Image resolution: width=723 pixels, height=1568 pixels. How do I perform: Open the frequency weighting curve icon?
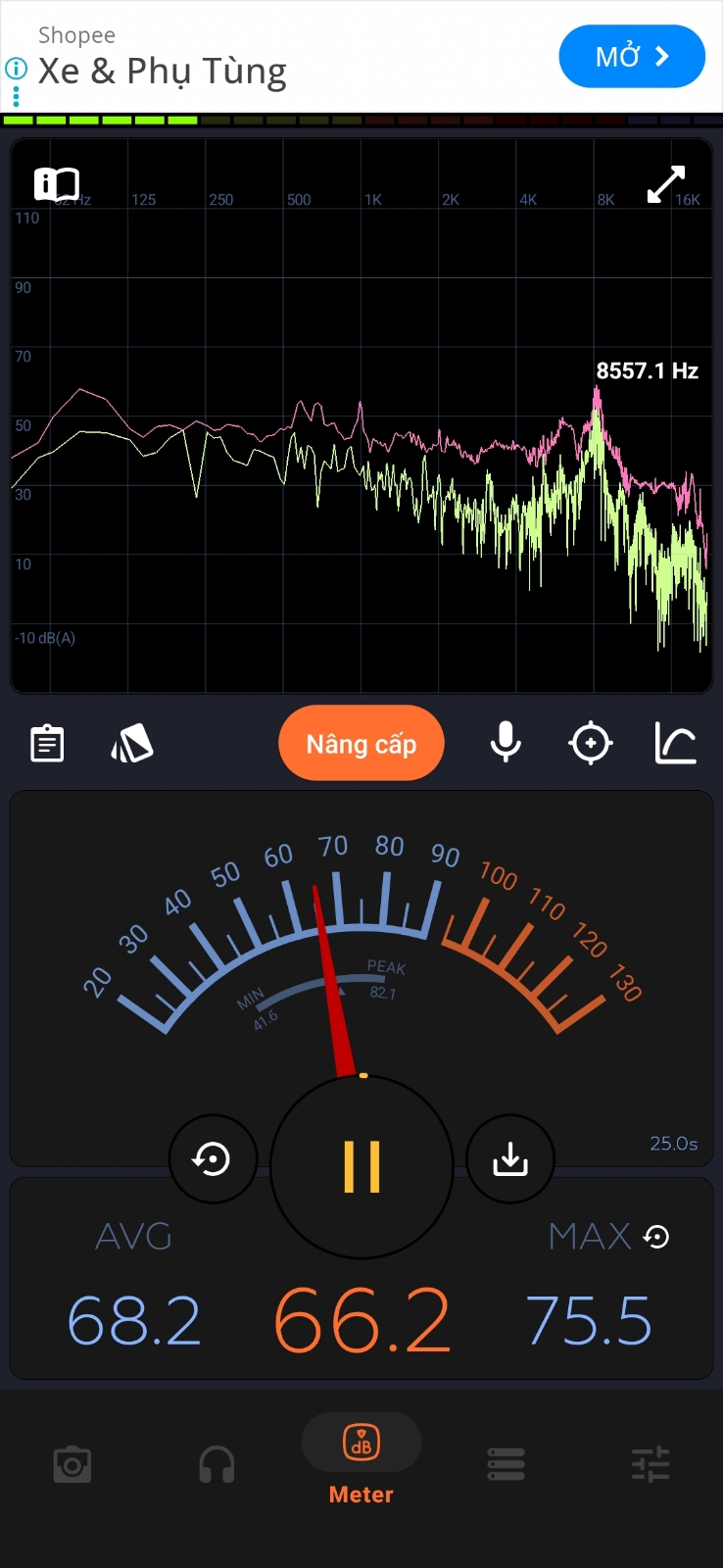click(675, 744)
